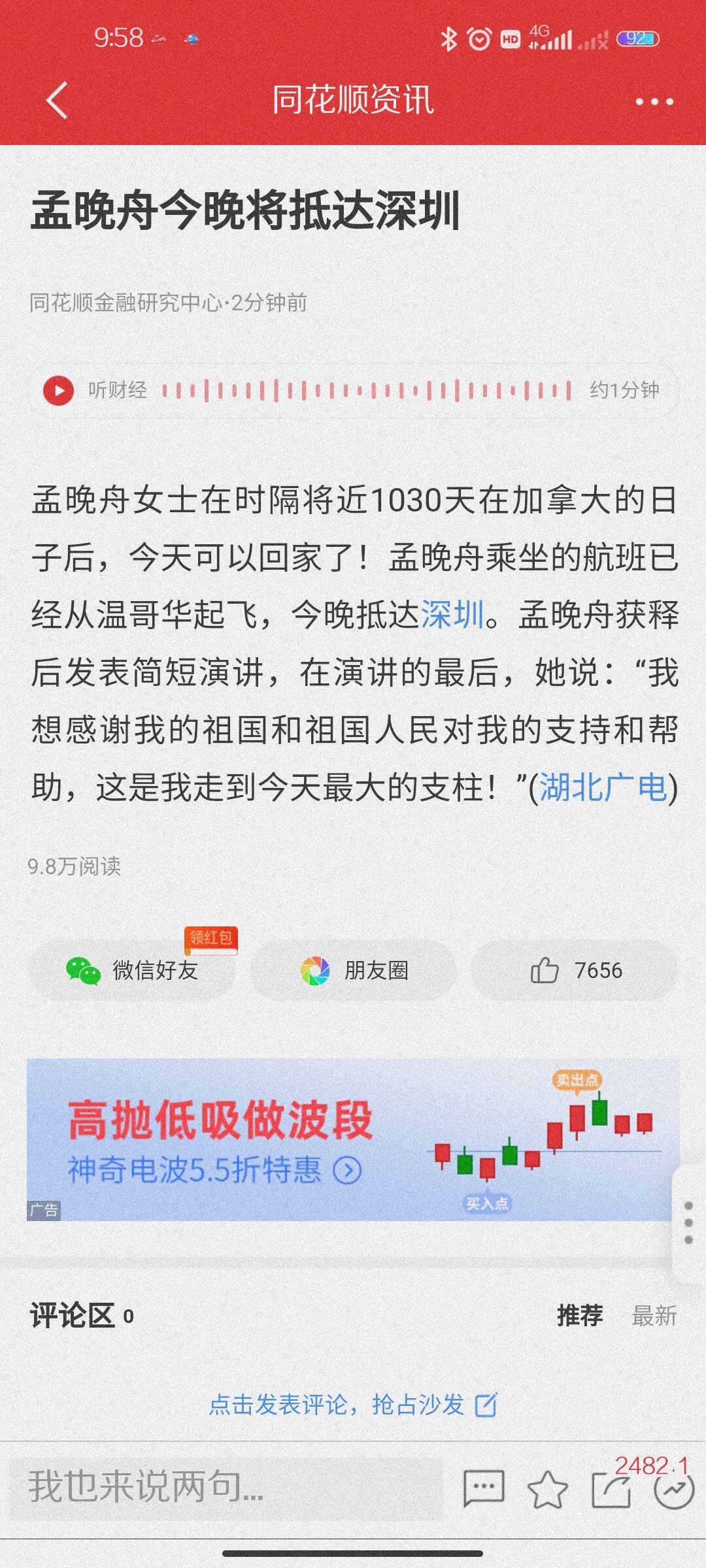Share article to 朋友圈
Screen dimensions: 706x1568
[x=353, y=970]
